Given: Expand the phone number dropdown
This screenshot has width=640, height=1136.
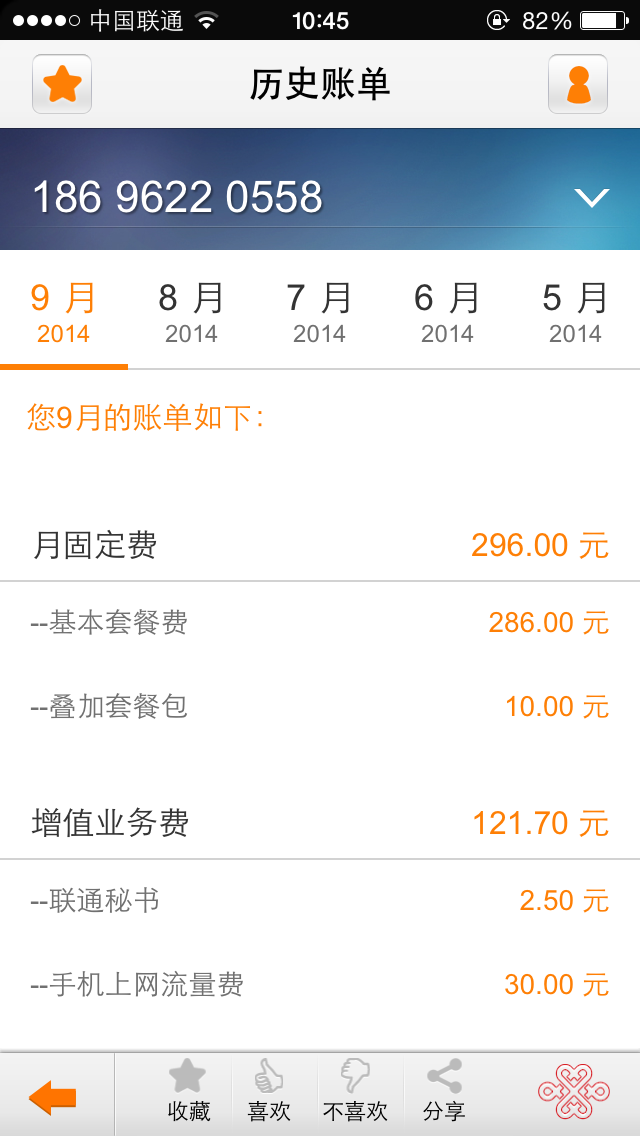Looking at the screenshot, I should (x=592, y=197).
